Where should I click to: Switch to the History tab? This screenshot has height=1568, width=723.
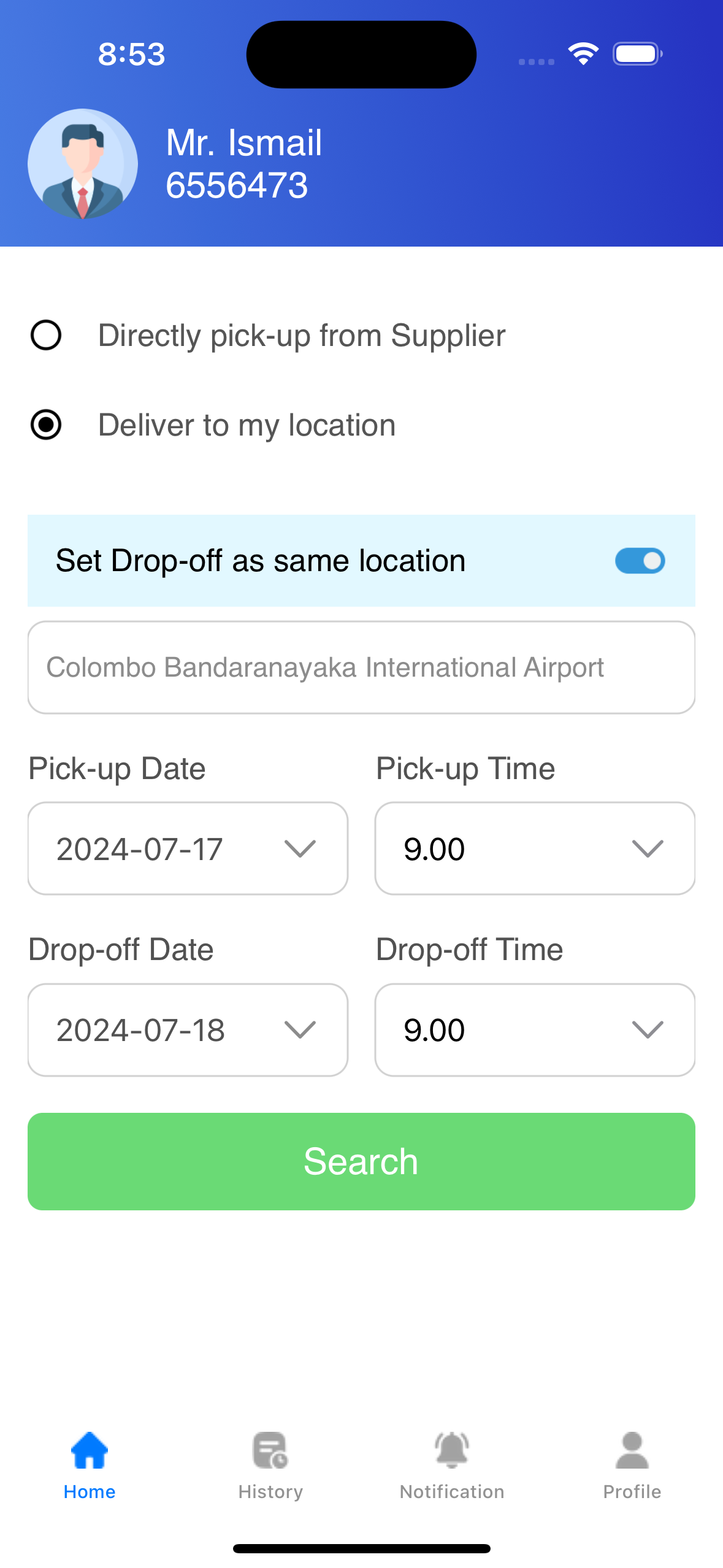270,1466
